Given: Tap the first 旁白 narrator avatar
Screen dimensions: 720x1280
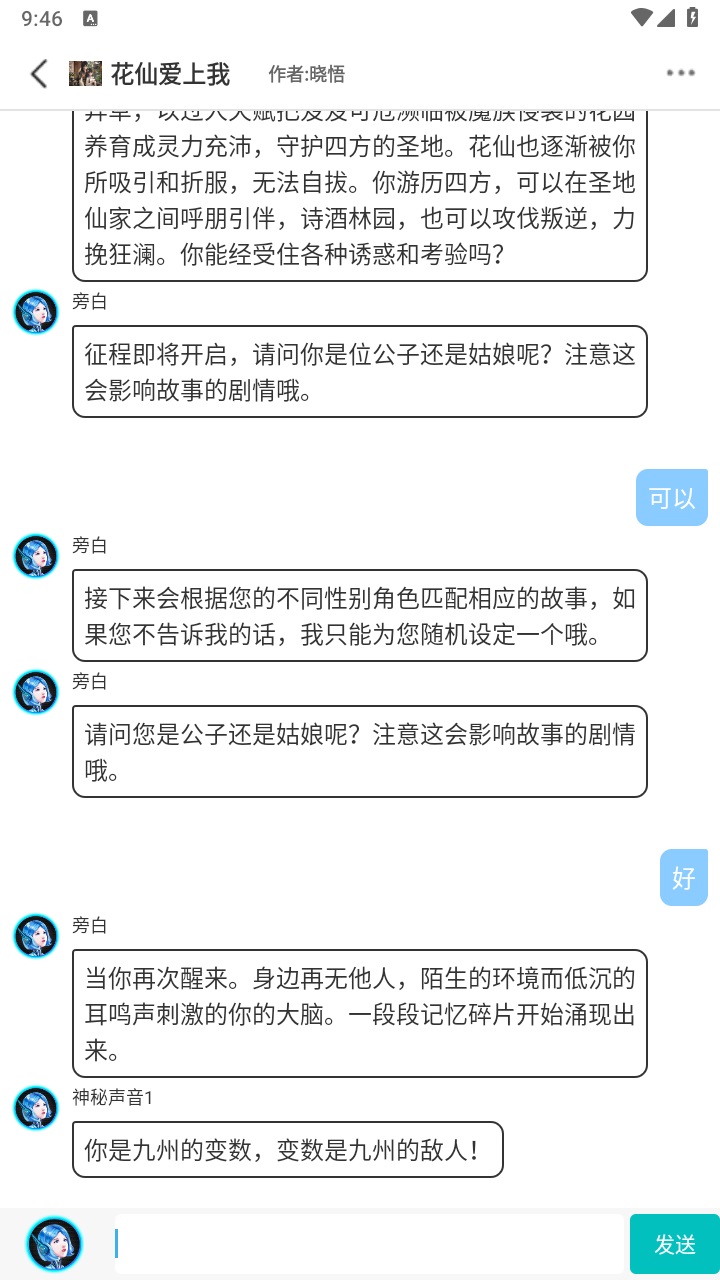Looking at the screenshot, I should pos(35,311).
